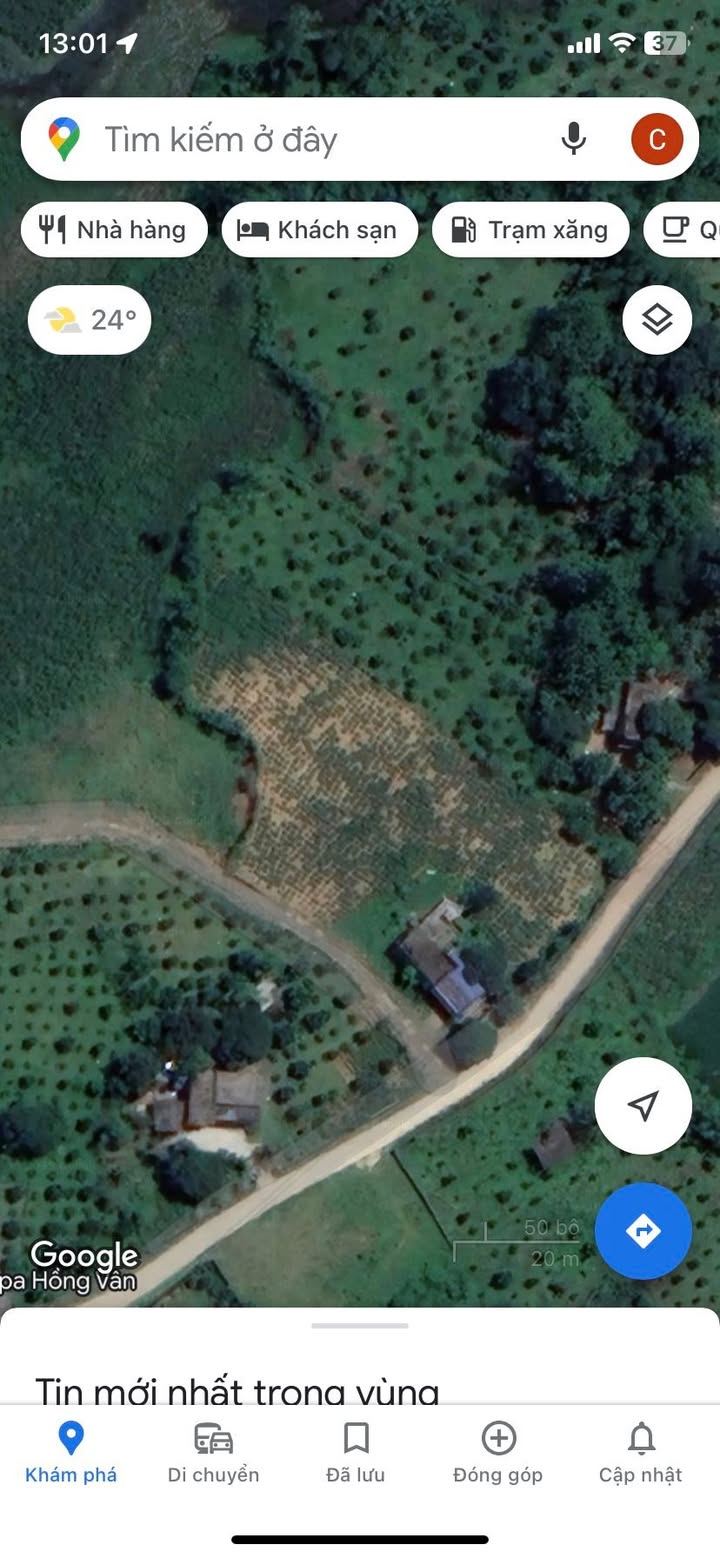Open the account profile avatar
The width and height of the screenshot is (720, 1558).
657,139
